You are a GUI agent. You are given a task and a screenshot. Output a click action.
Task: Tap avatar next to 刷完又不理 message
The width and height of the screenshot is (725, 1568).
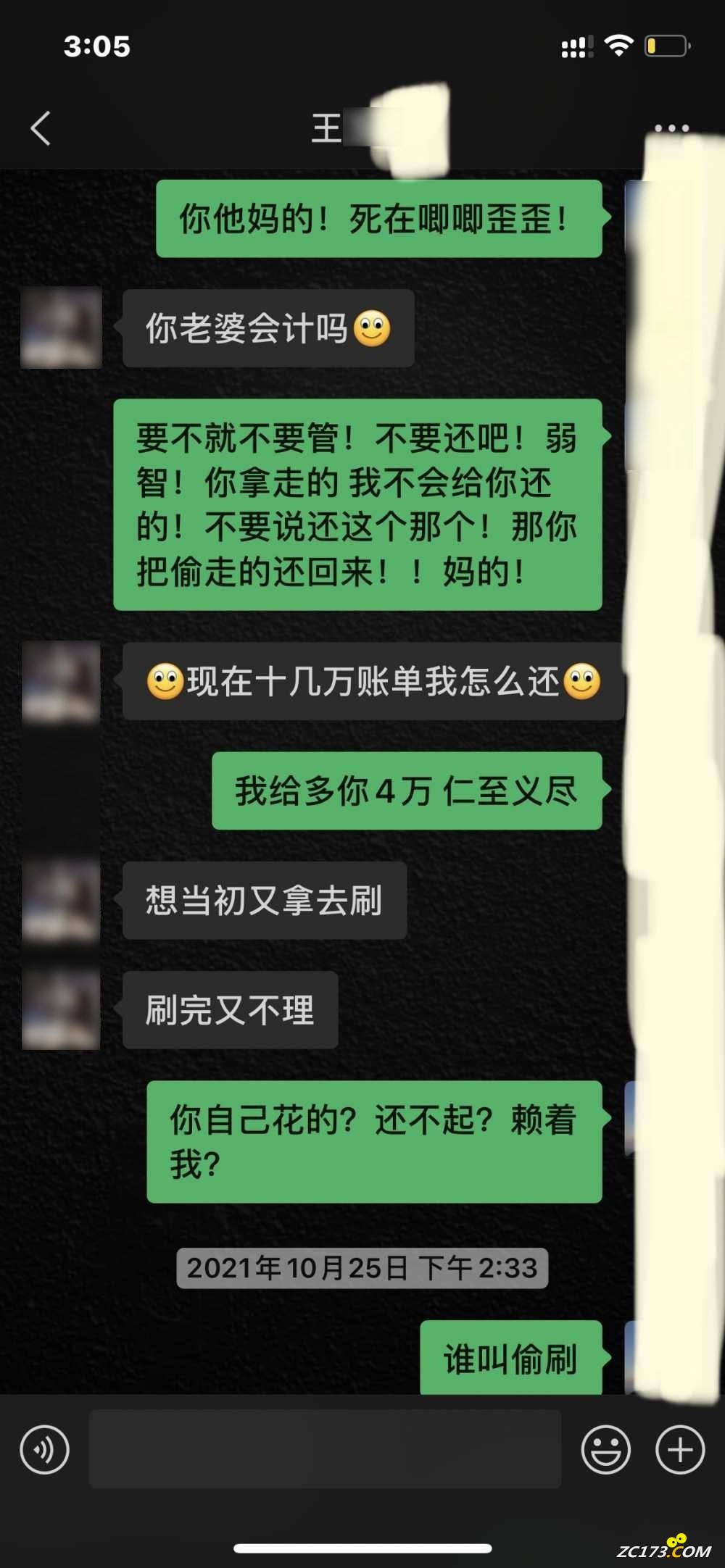[x=61, y=1009]
